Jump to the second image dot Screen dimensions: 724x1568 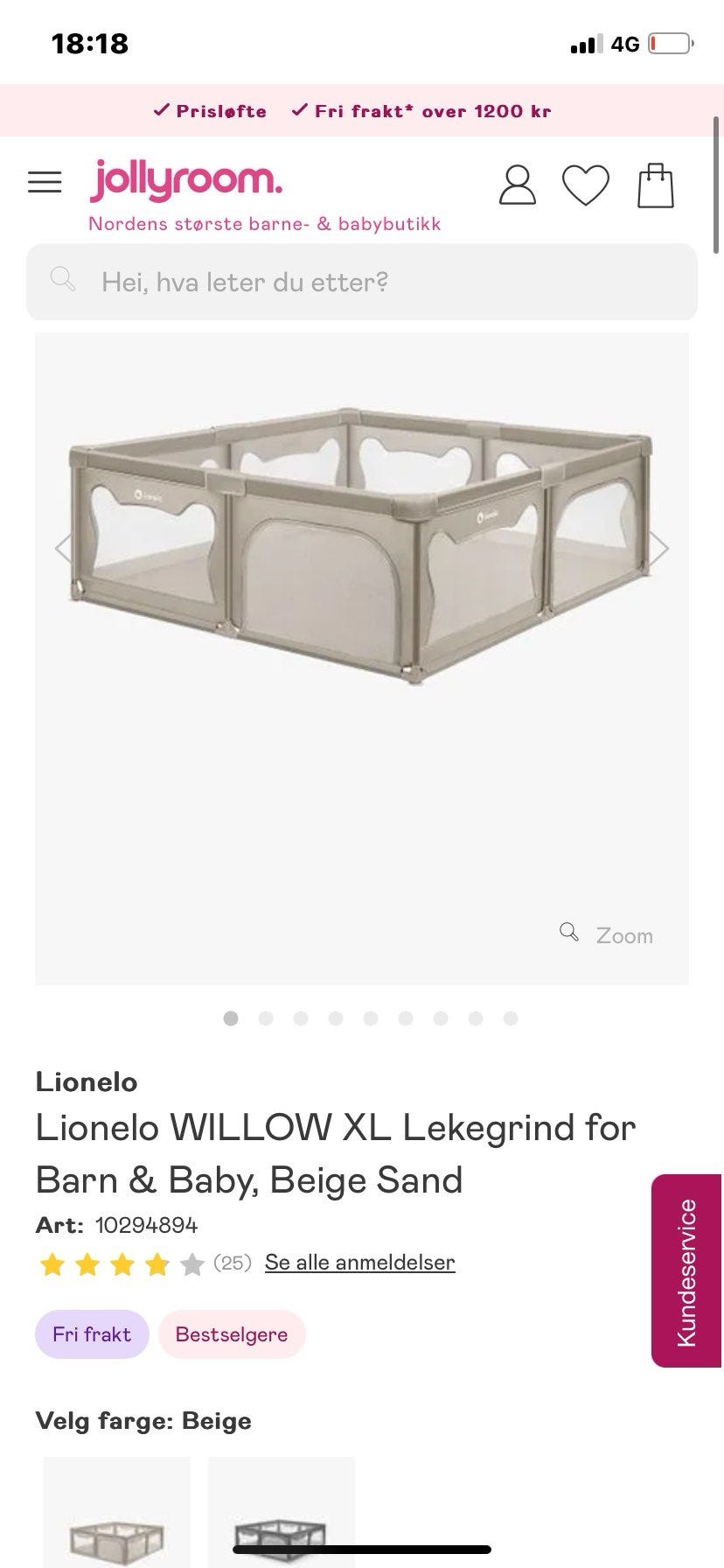[266, 1018]
